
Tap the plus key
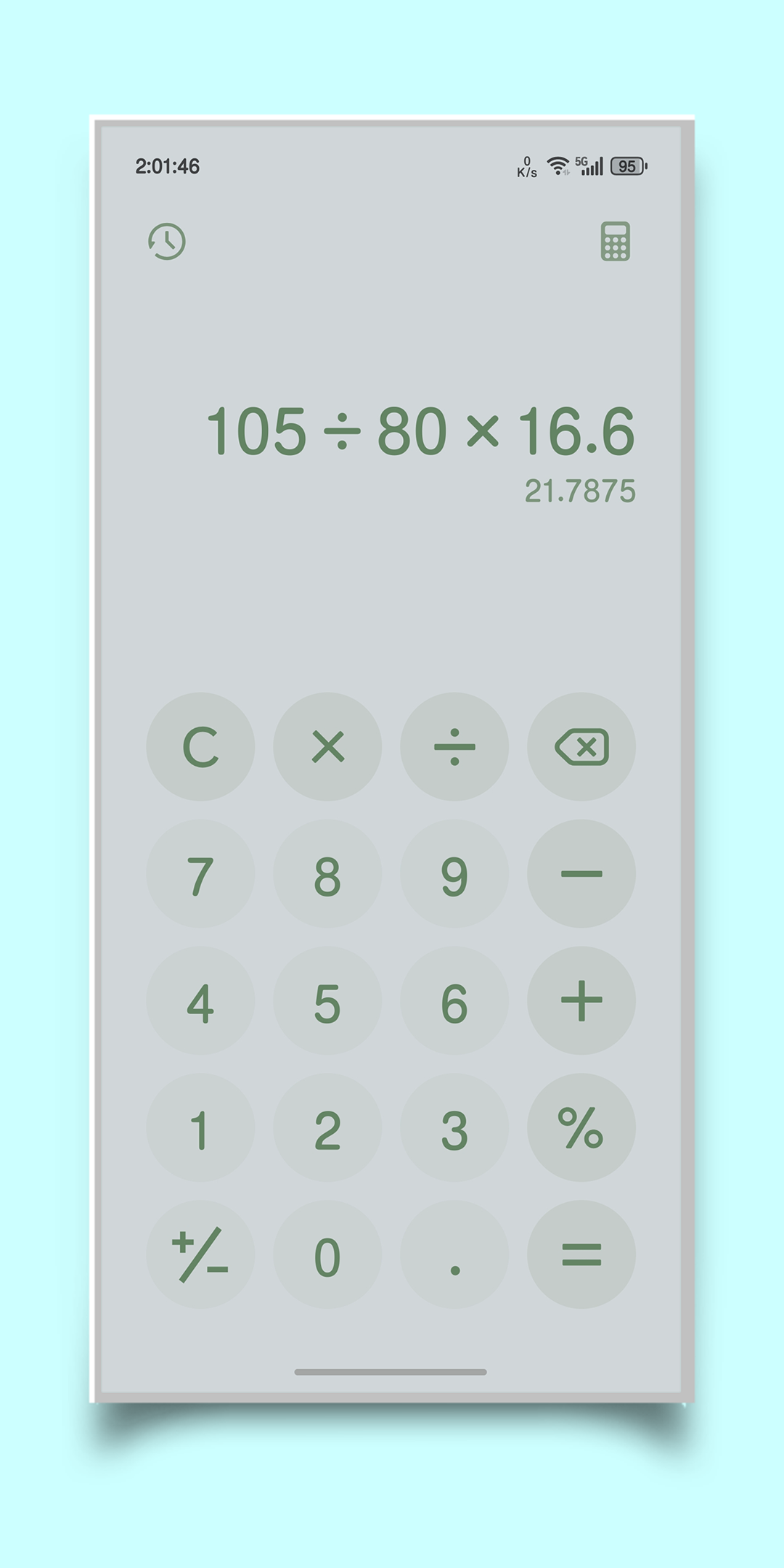tap(581, 1000)
